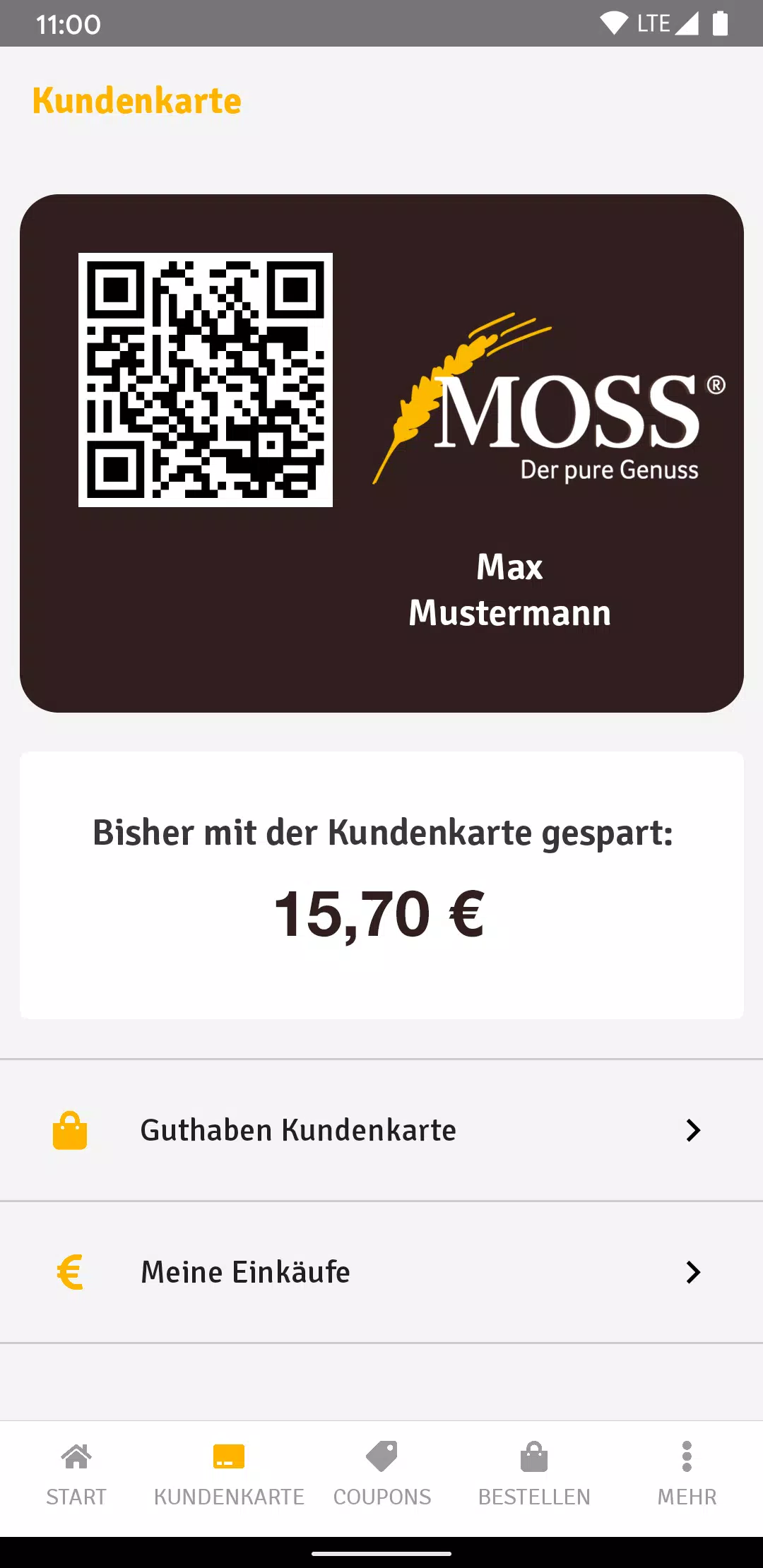Open the Bestellen tab
Viewport: 763px width, 1568px height.
click(x=534, y=1475)
